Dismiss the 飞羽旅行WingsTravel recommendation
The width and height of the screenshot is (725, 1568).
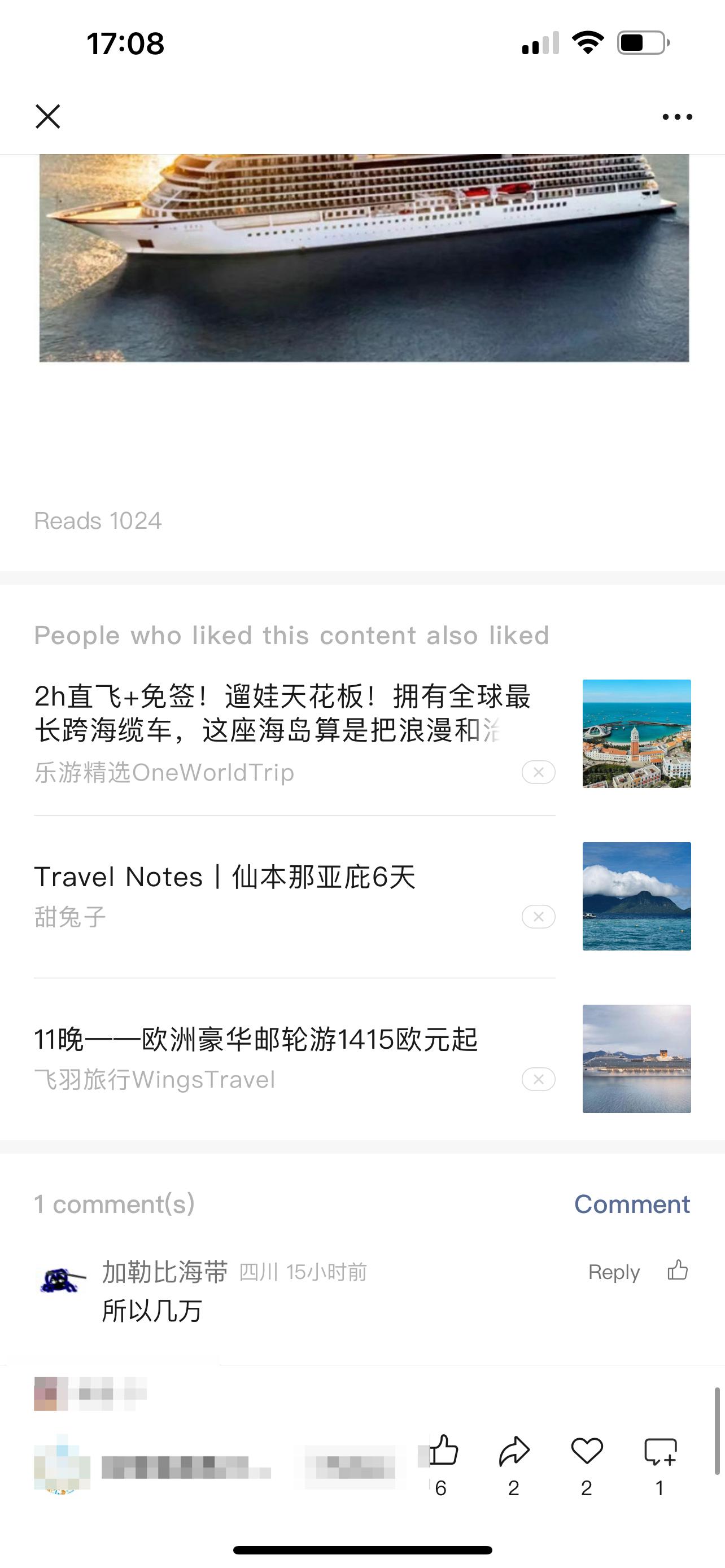click(x=538, y=1079)
